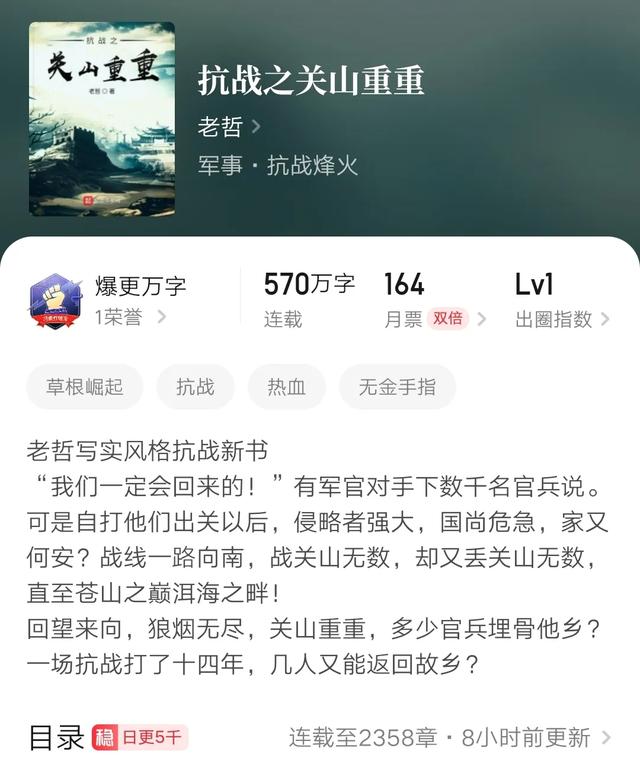This screenshot has height=770, width=640.
Task: Open author 老哲's profile page
Action: pyautogui.click(x=229, y=126)
